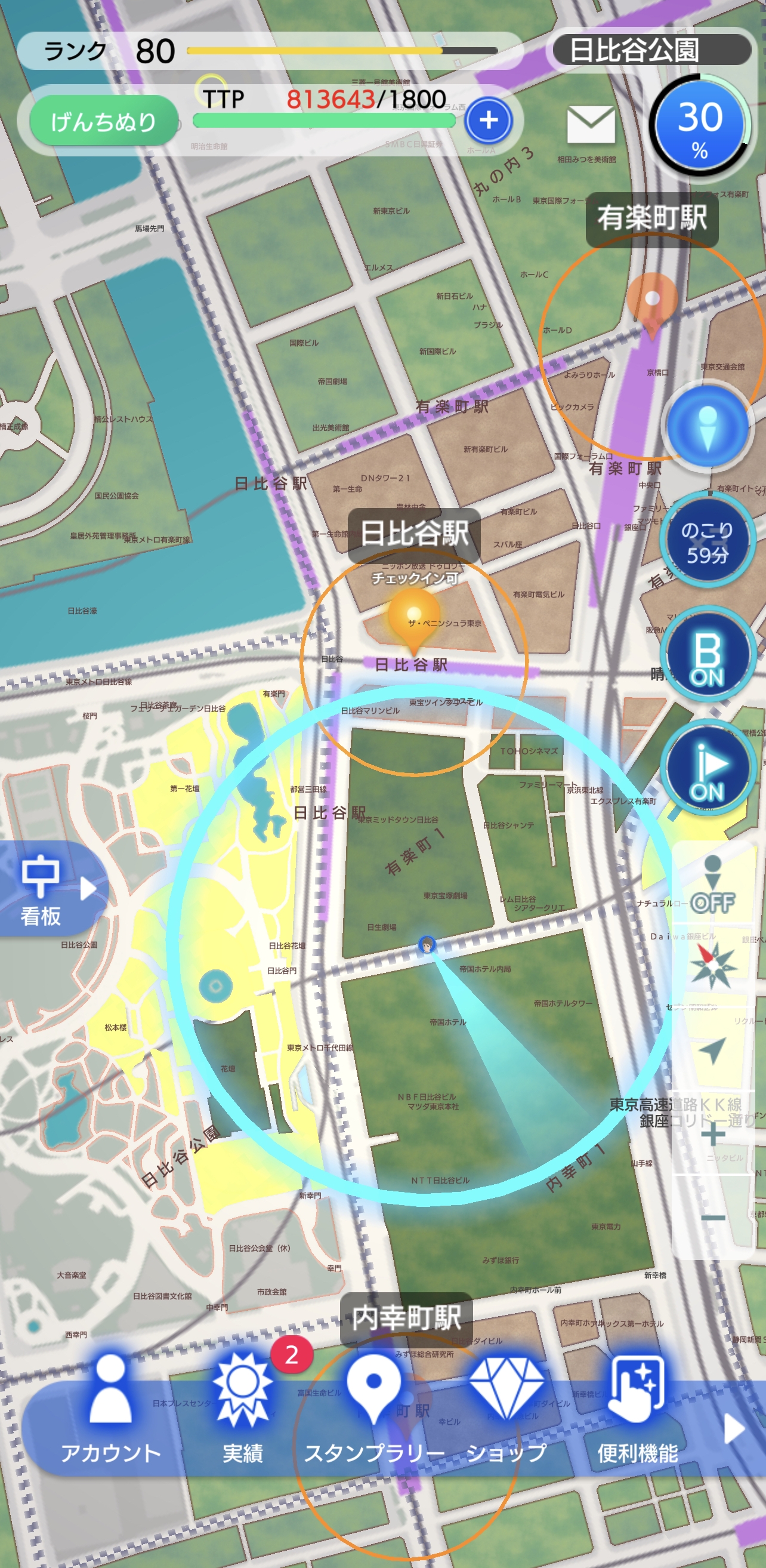Open the ショップ shop
766x1568 pixels.
pyautogui.click(x=506, y=1412)
